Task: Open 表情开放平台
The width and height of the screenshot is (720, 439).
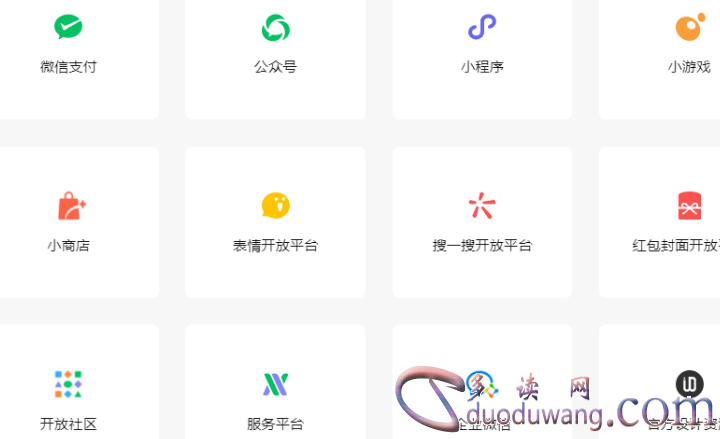Action: (x=275, y=223)
